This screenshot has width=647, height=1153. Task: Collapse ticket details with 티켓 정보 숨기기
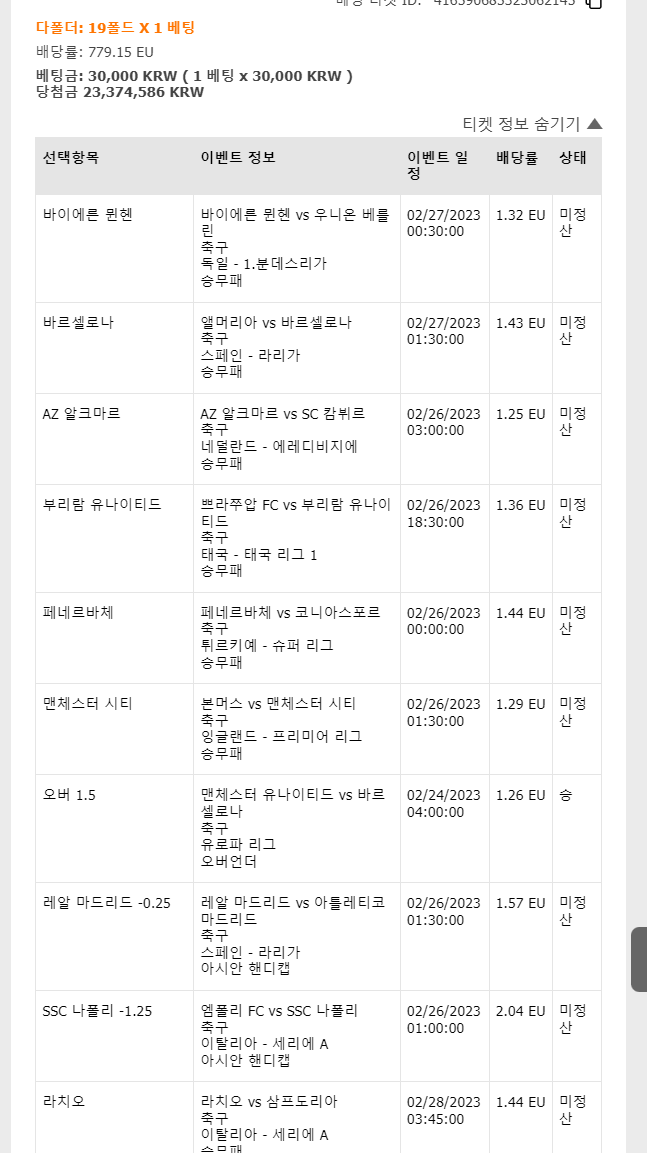(532, 124)
